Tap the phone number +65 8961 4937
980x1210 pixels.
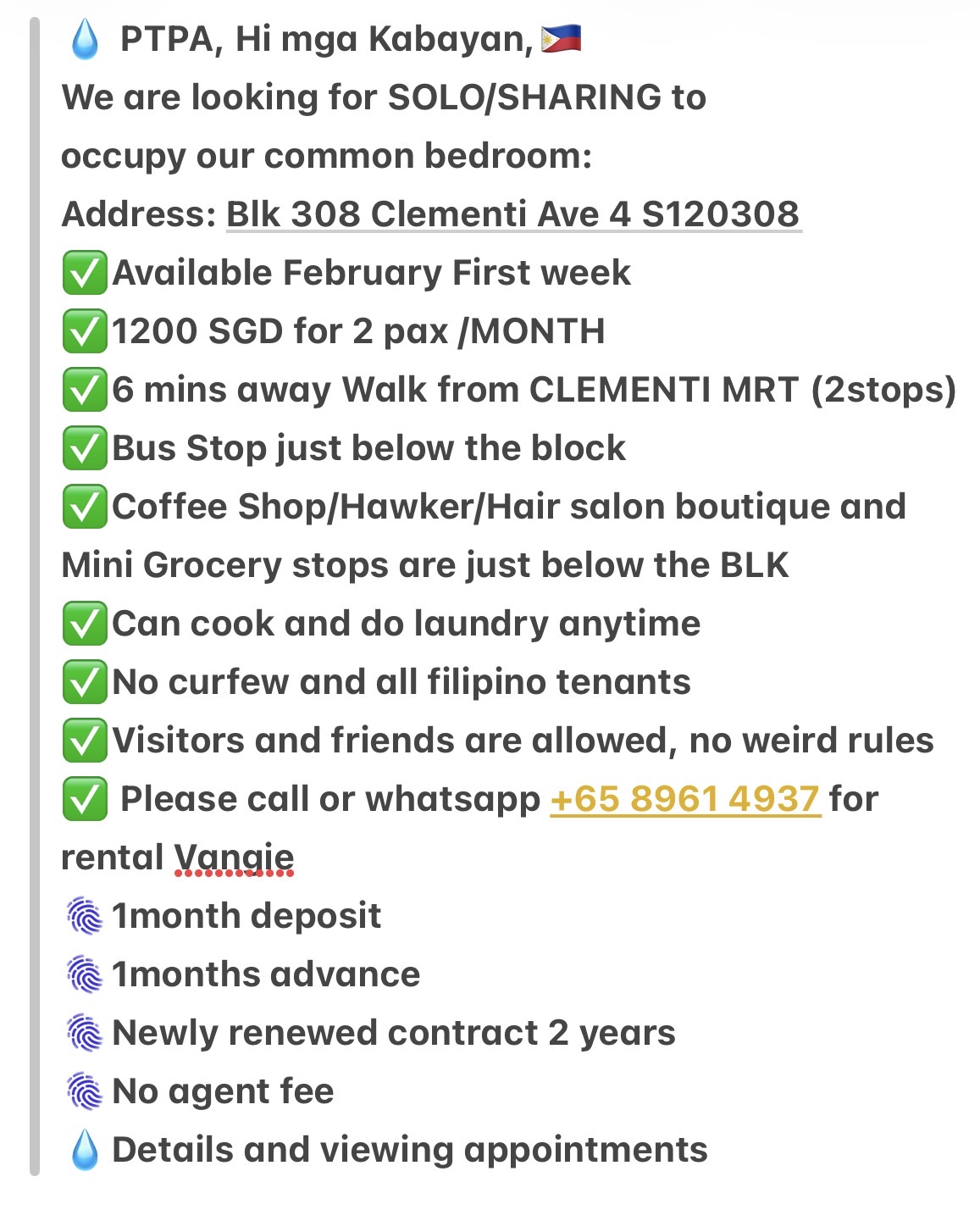684,799
